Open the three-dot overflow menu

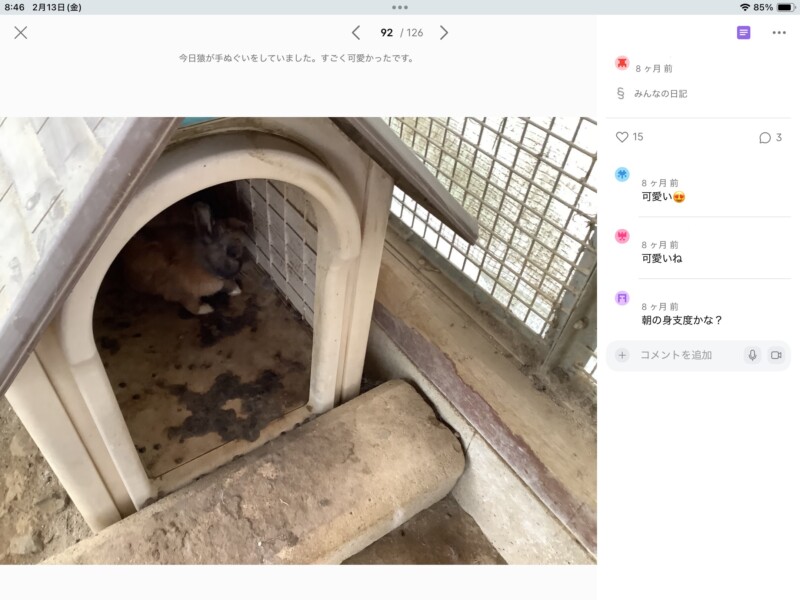[x=779, y=33]
